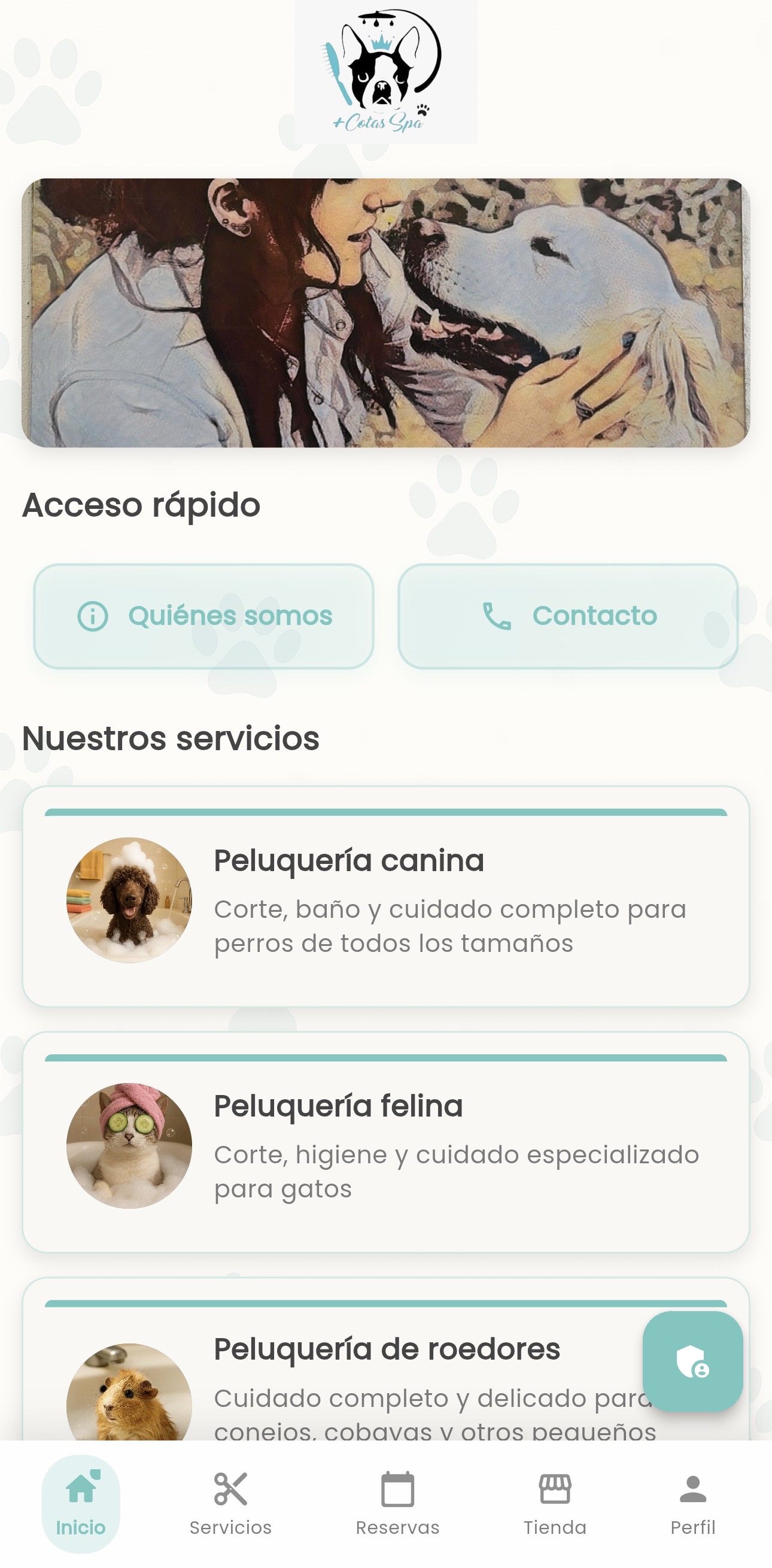Click the info icon next to Quiénes somos
Viewport: 772px width, 1568px height.
(x=90, y=615)
